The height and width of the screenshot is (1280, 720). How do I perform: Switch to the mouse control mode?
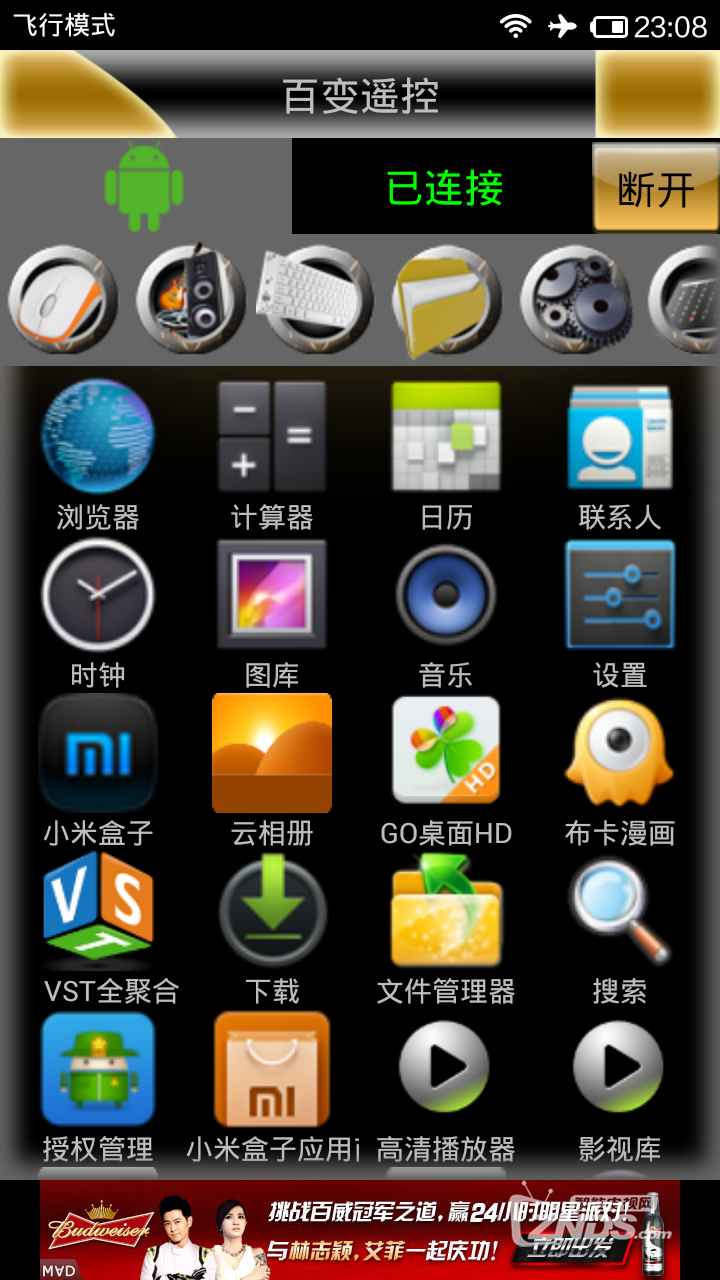coord(62,298)
